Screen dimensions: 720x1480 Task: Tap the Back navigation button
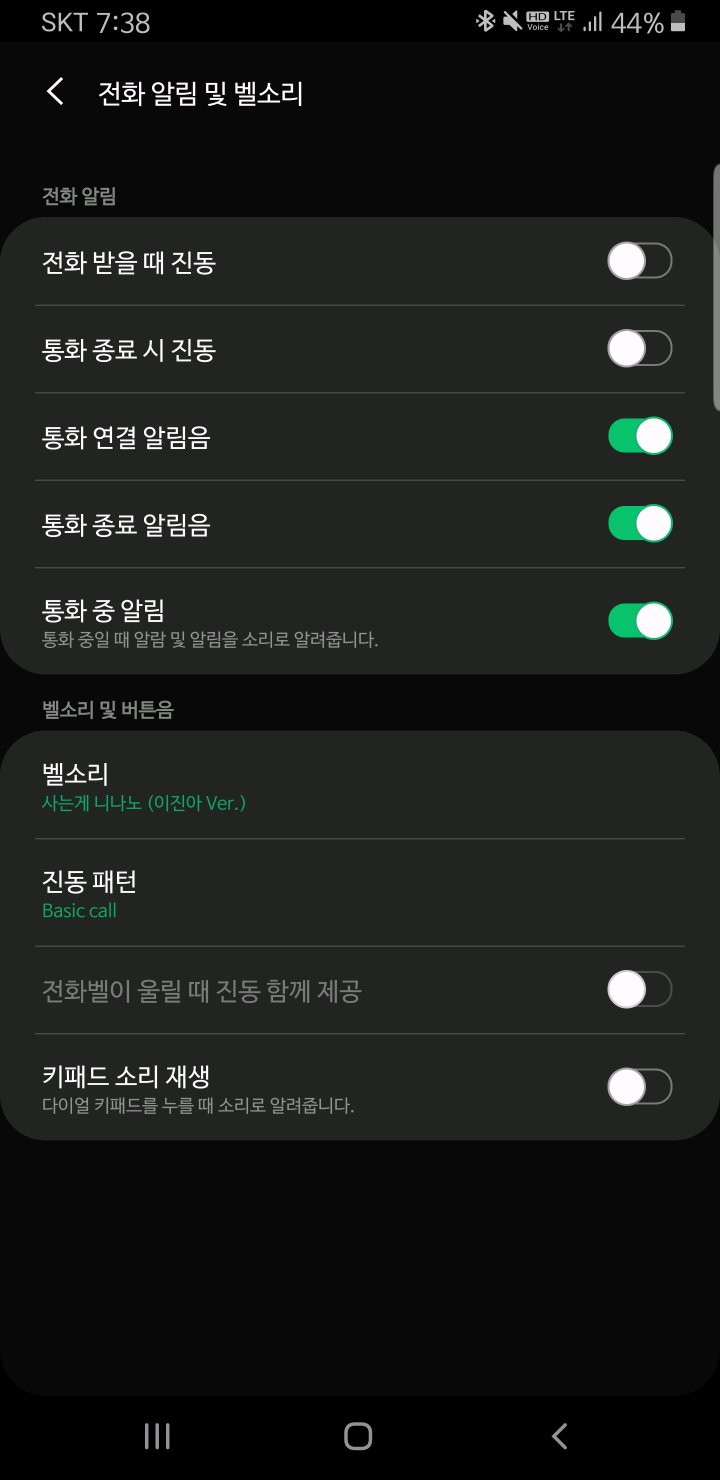[558, 1436]
